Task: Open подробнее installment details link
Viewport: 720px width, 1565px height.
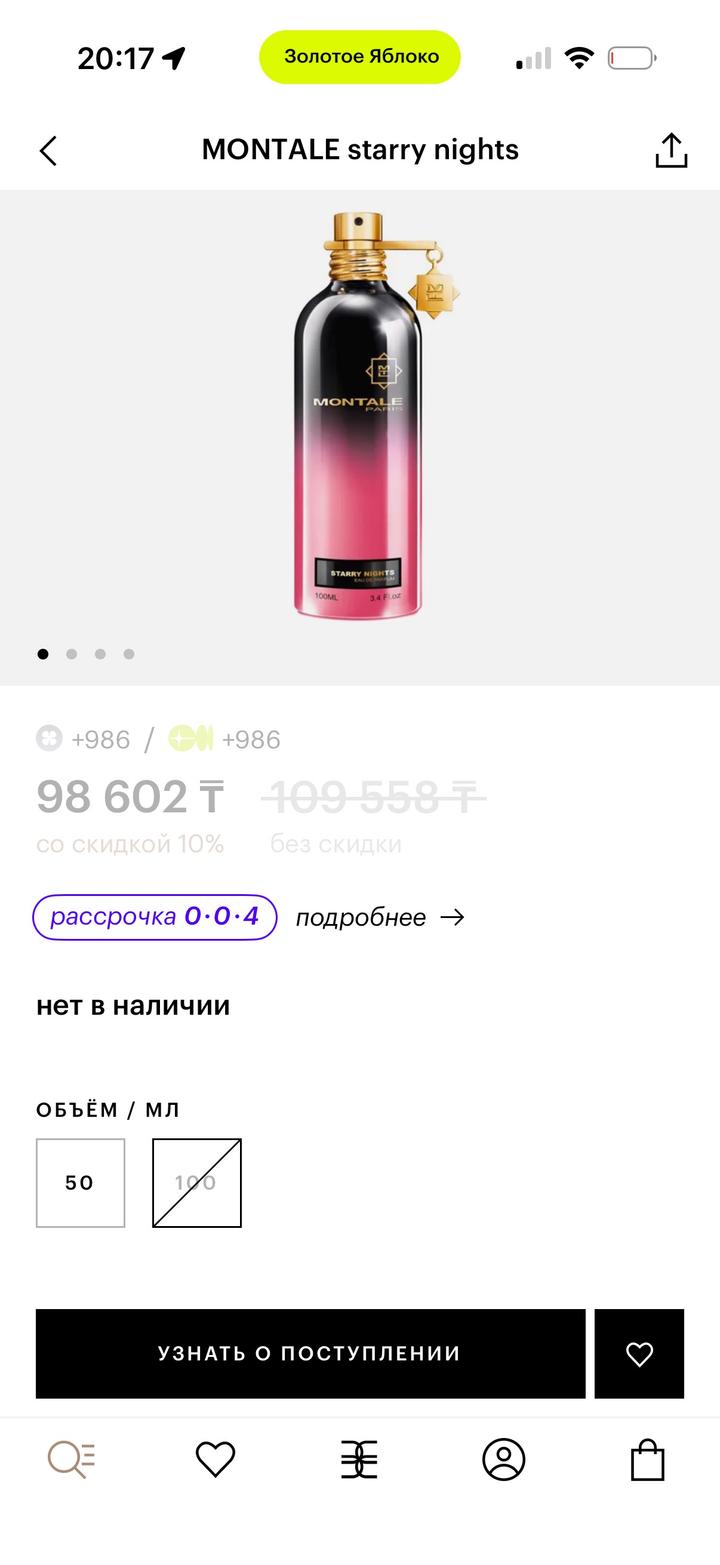Action: click(x=380, y=917)
